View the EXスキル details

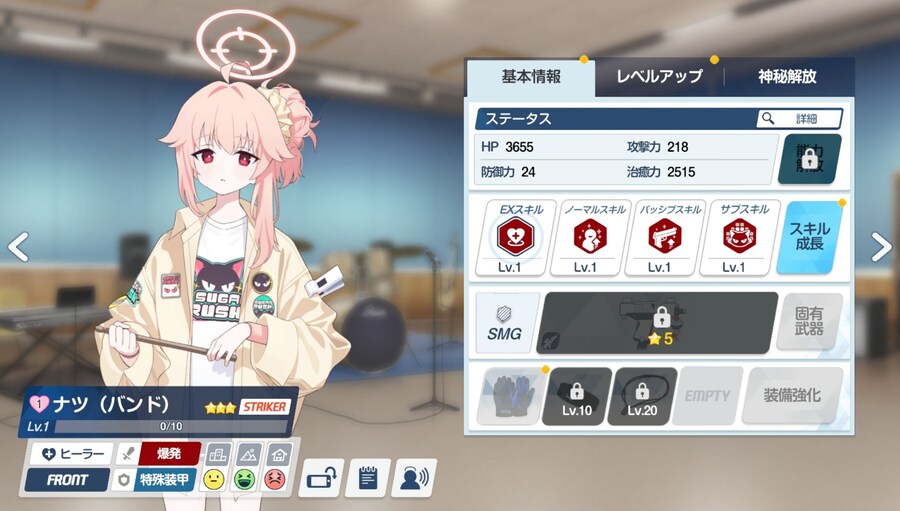pos(516,238)
